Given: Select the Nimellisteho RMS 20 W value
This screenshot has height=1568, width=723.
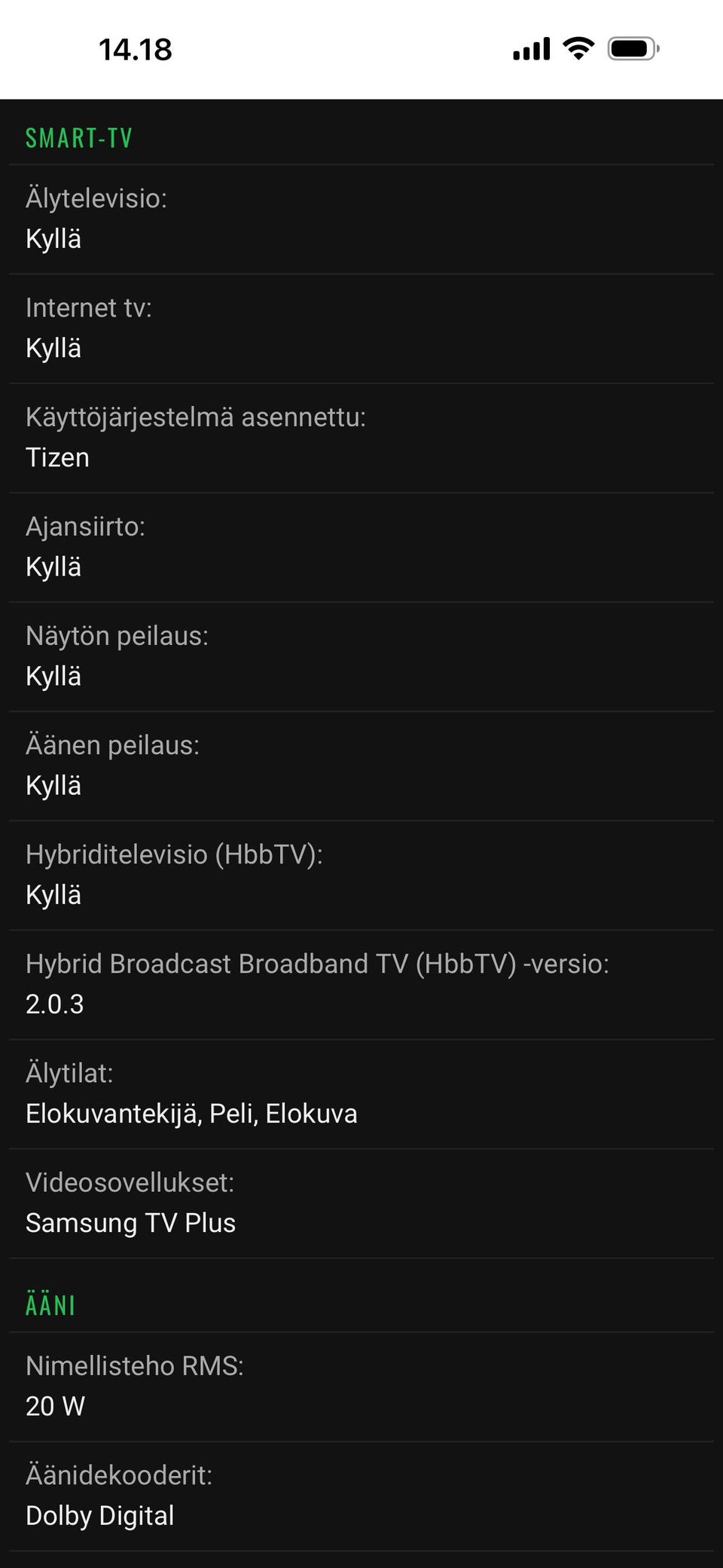Looking at the screenshot, I should point(55,1404).
